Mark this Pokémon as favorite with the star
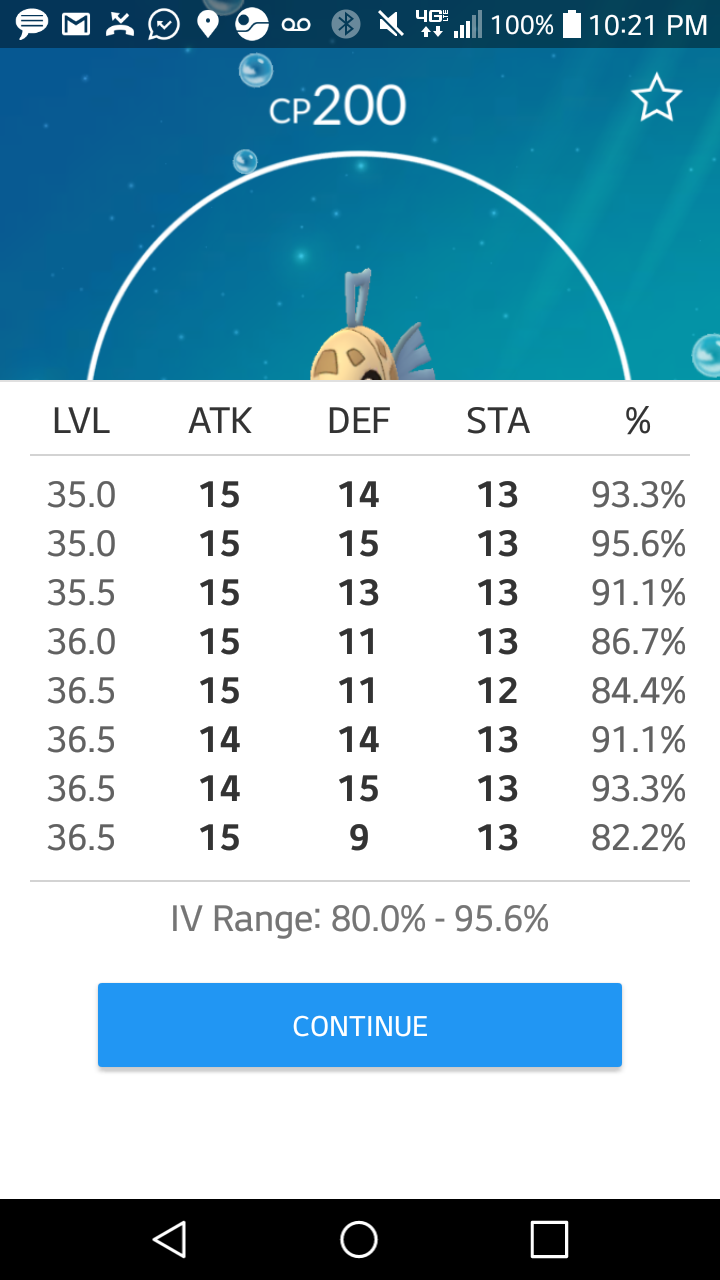 [656, 98]
